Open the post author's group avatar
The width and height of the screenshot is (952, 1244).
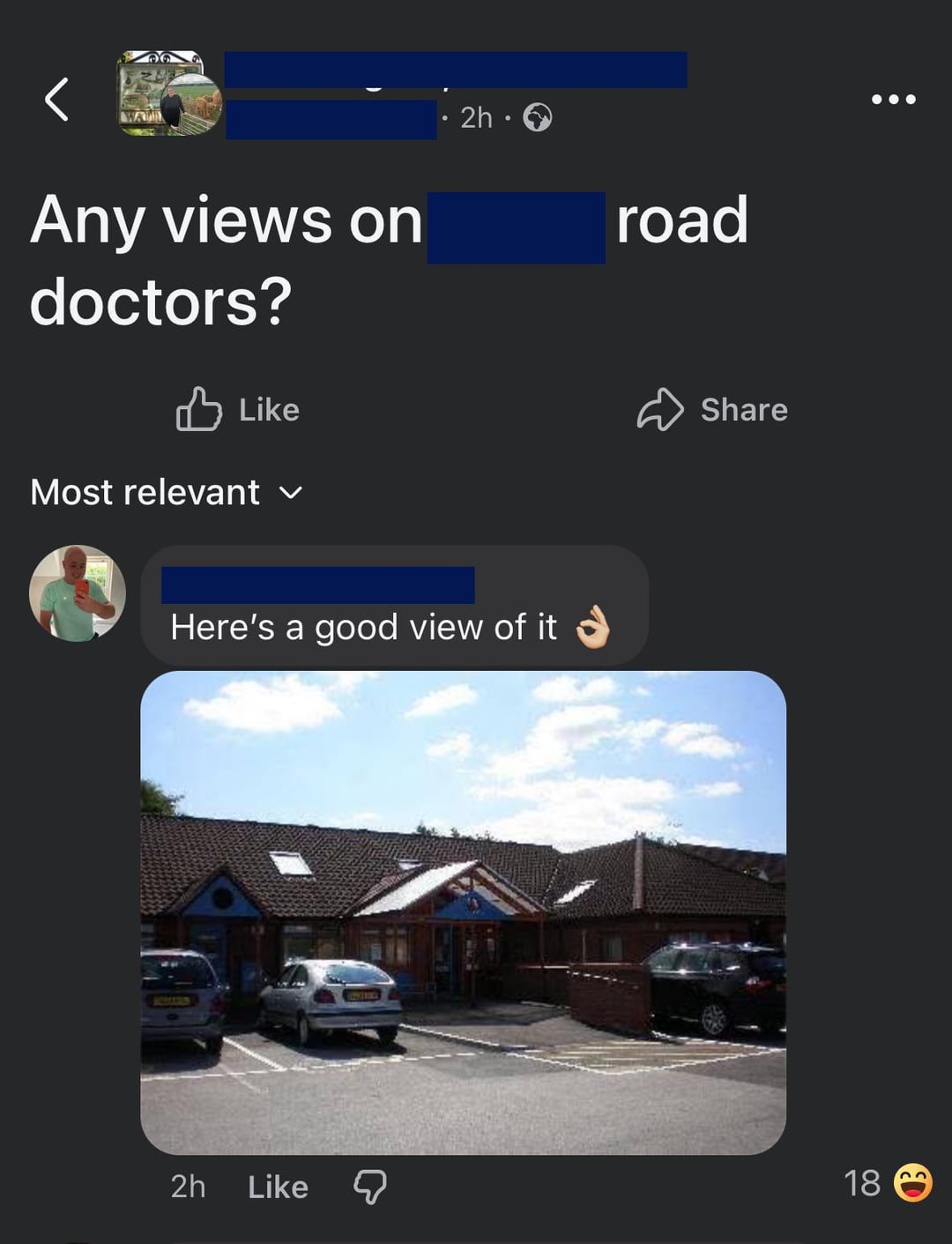tap(167, 93)
